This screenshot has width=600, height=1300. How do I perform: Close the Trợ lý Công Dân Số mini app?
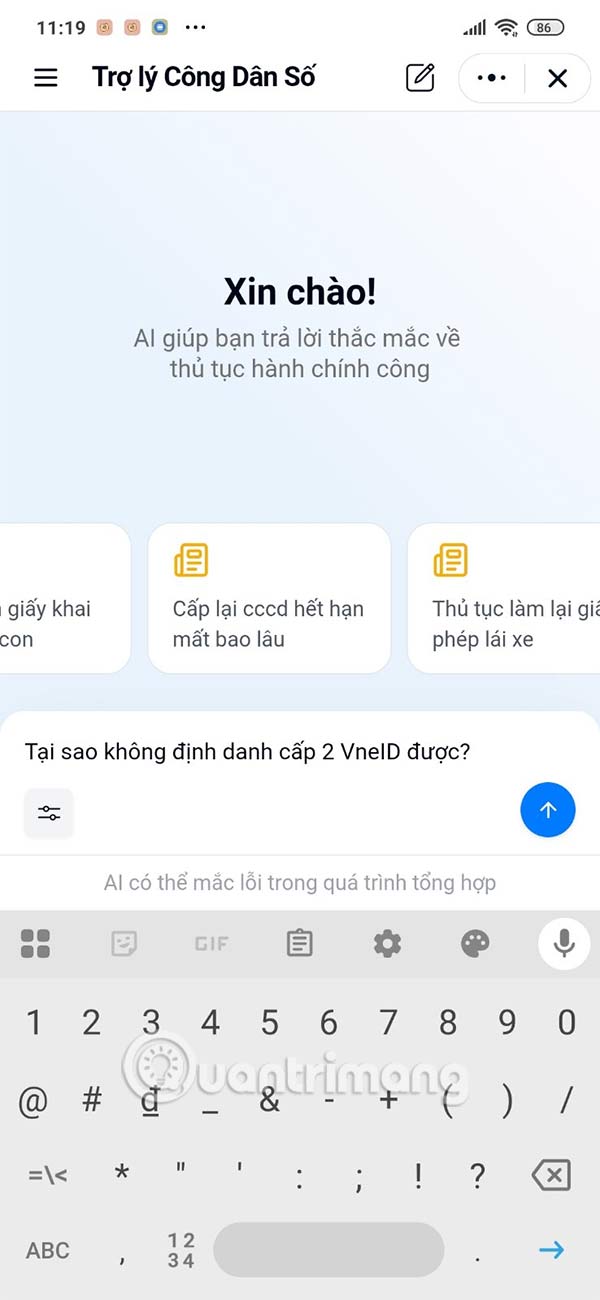click(x=558, y=78)
